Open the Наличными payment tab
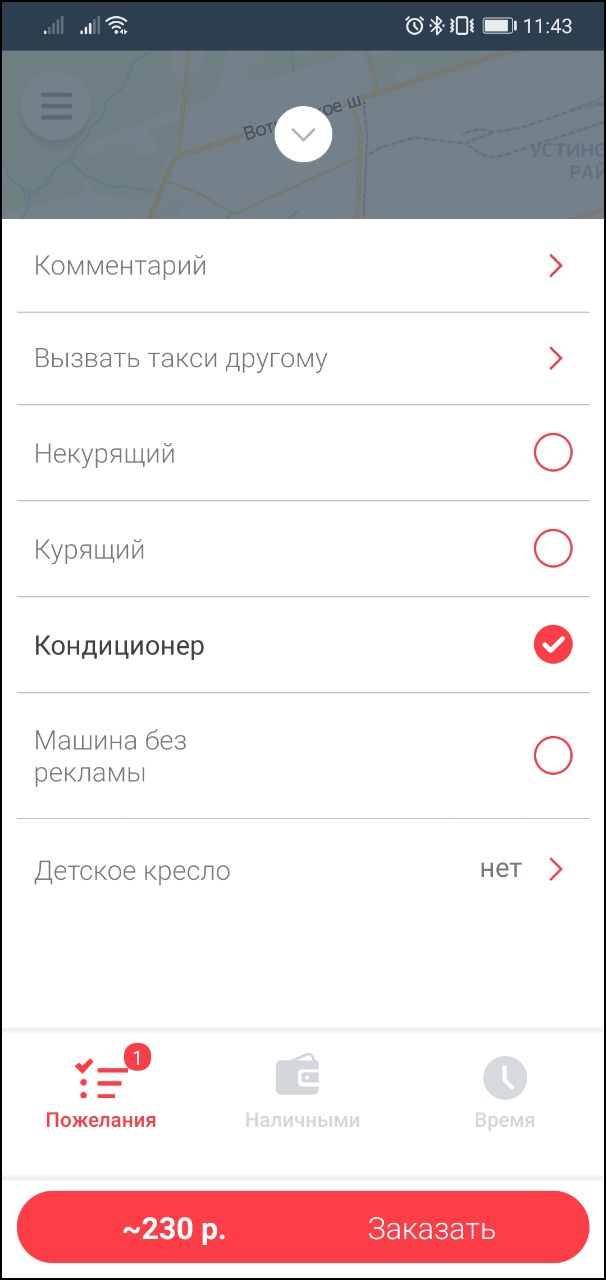 pyautogui.click(x=302, y=1092)
